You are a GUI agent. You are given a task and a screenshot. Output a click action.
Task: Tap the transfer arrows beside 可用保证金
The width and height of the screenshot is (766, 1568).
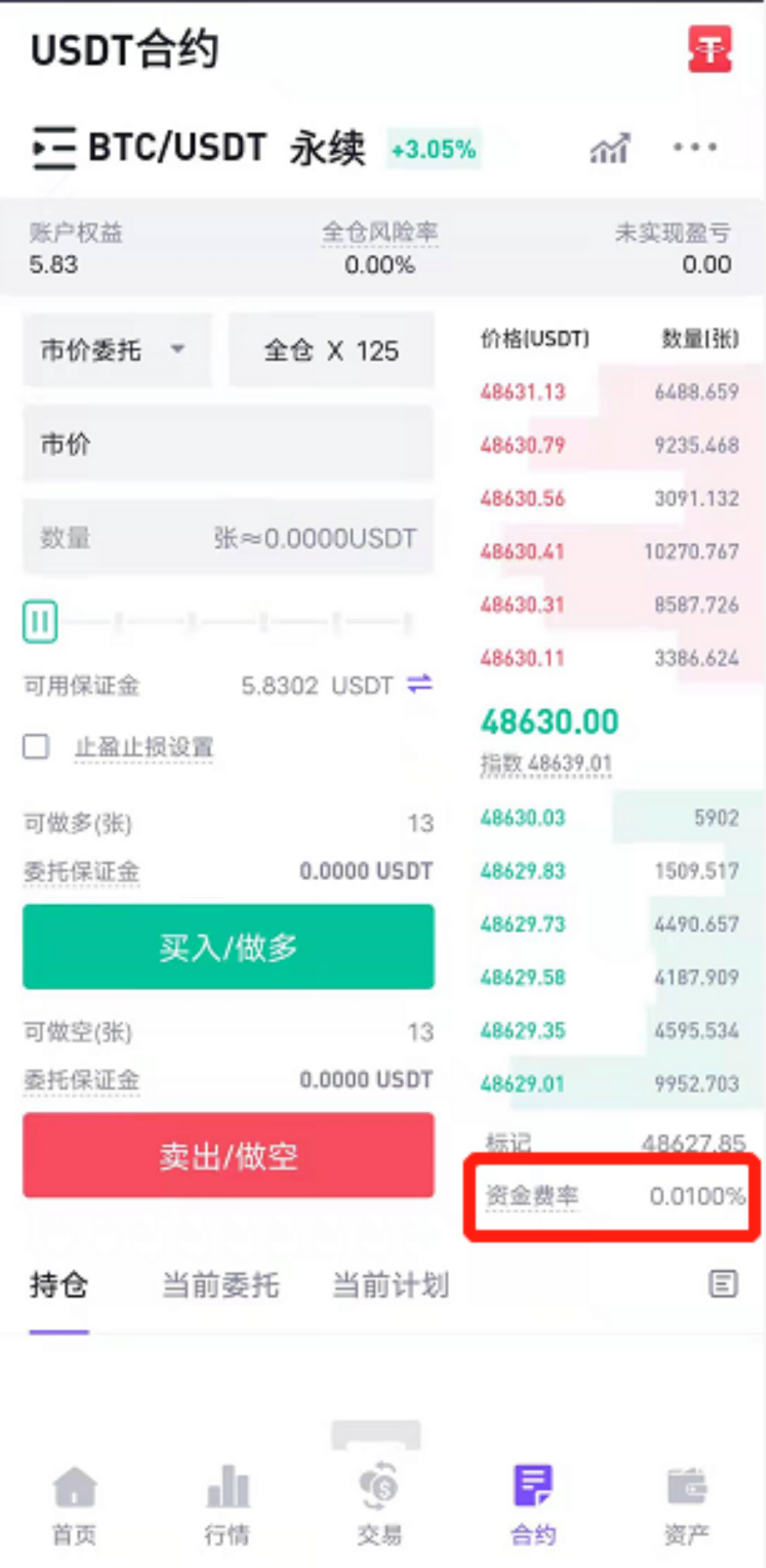coord(420,684)
